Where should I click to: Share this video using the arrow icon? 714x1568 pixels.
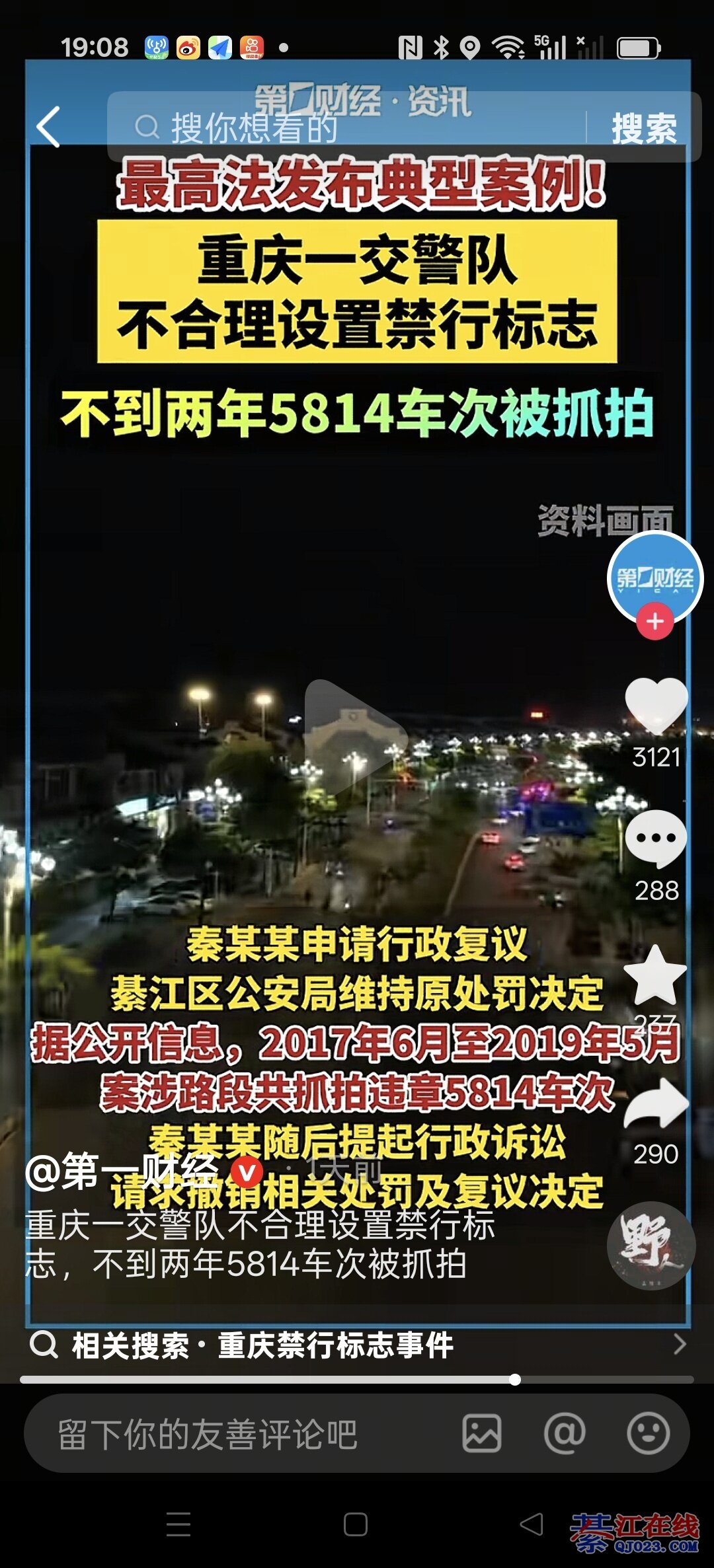click(656, 1105)
